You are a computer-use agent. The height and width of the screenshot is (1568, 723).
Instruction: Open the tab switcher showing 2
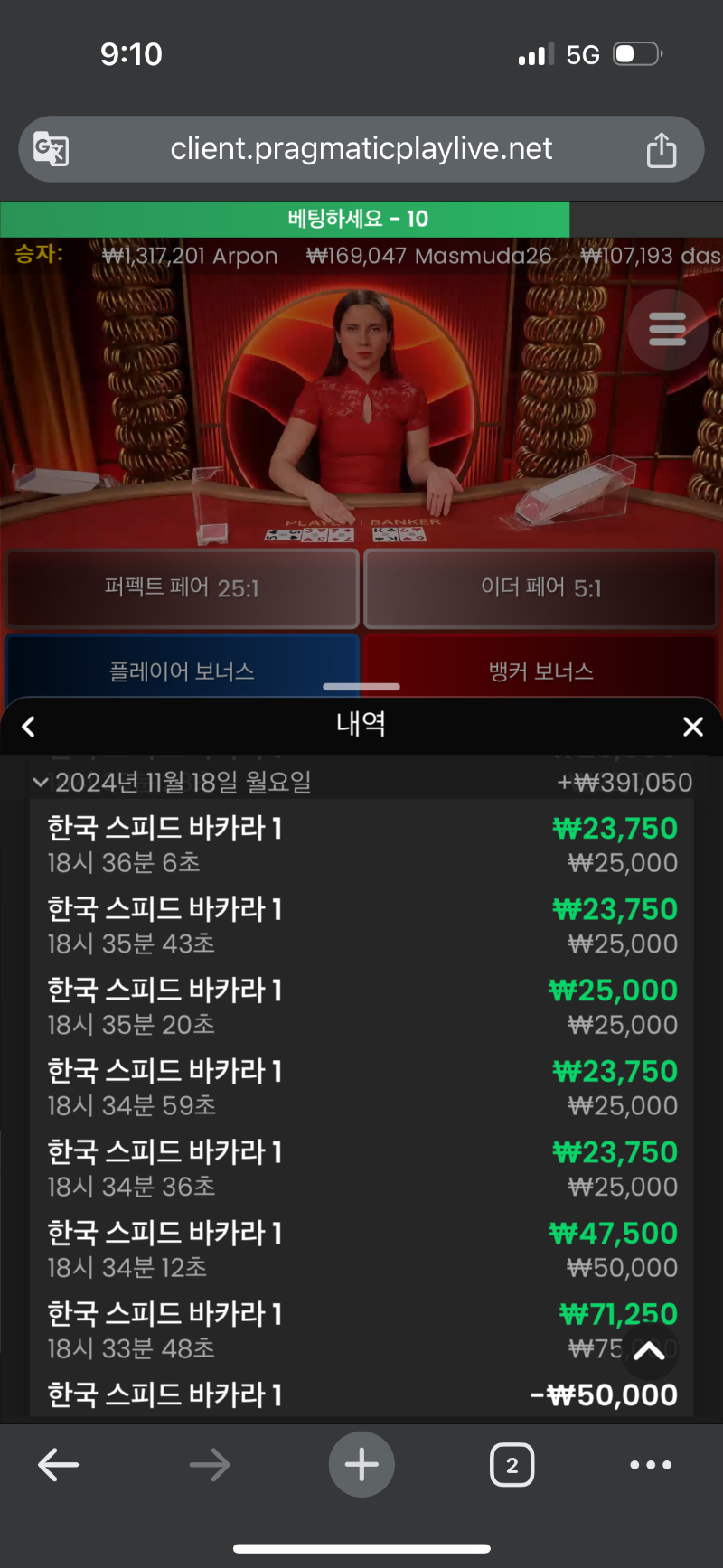tap(512, 1465)
